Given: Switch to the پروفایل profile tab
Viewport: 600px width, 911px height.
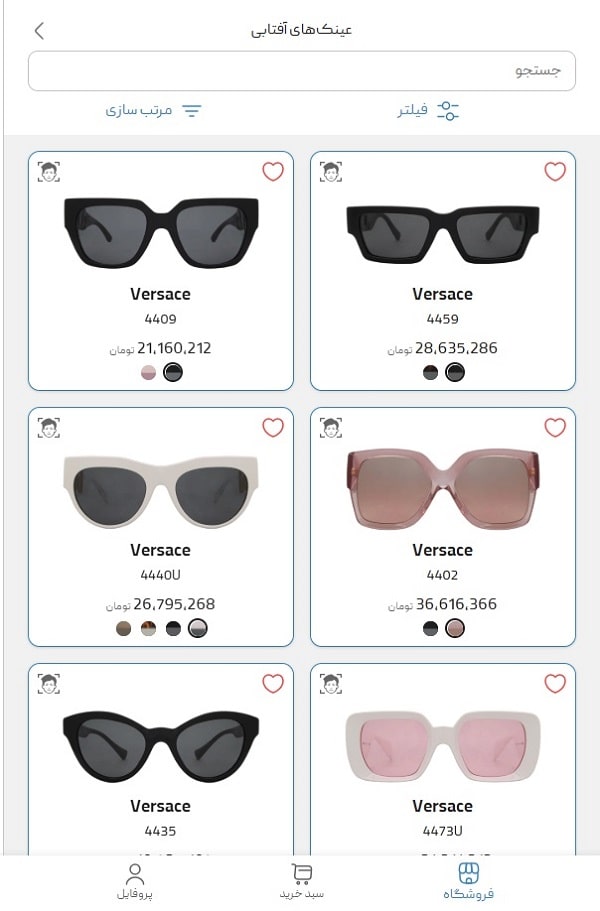Looking at the screenshot, I should [136, 881].
